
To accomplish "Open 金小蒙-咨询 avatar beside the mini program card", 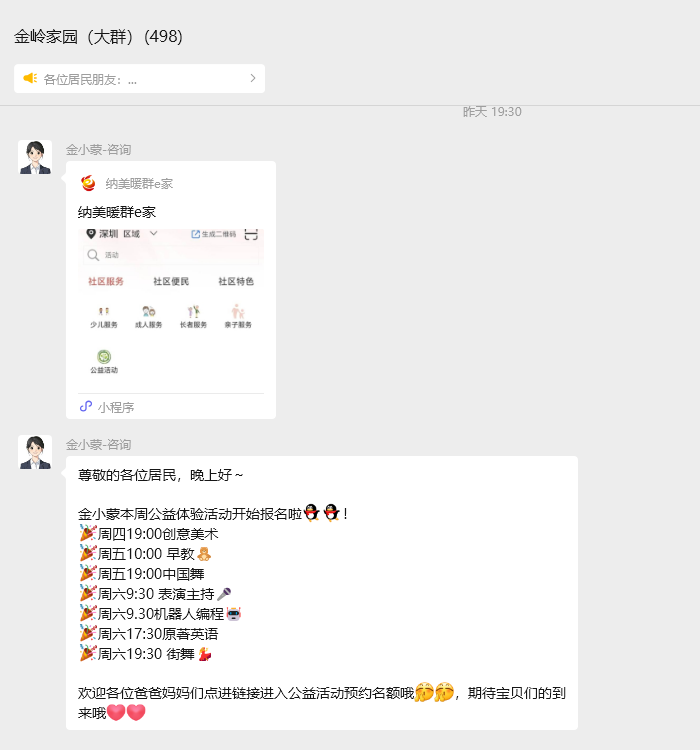I will tap(35, 158).
